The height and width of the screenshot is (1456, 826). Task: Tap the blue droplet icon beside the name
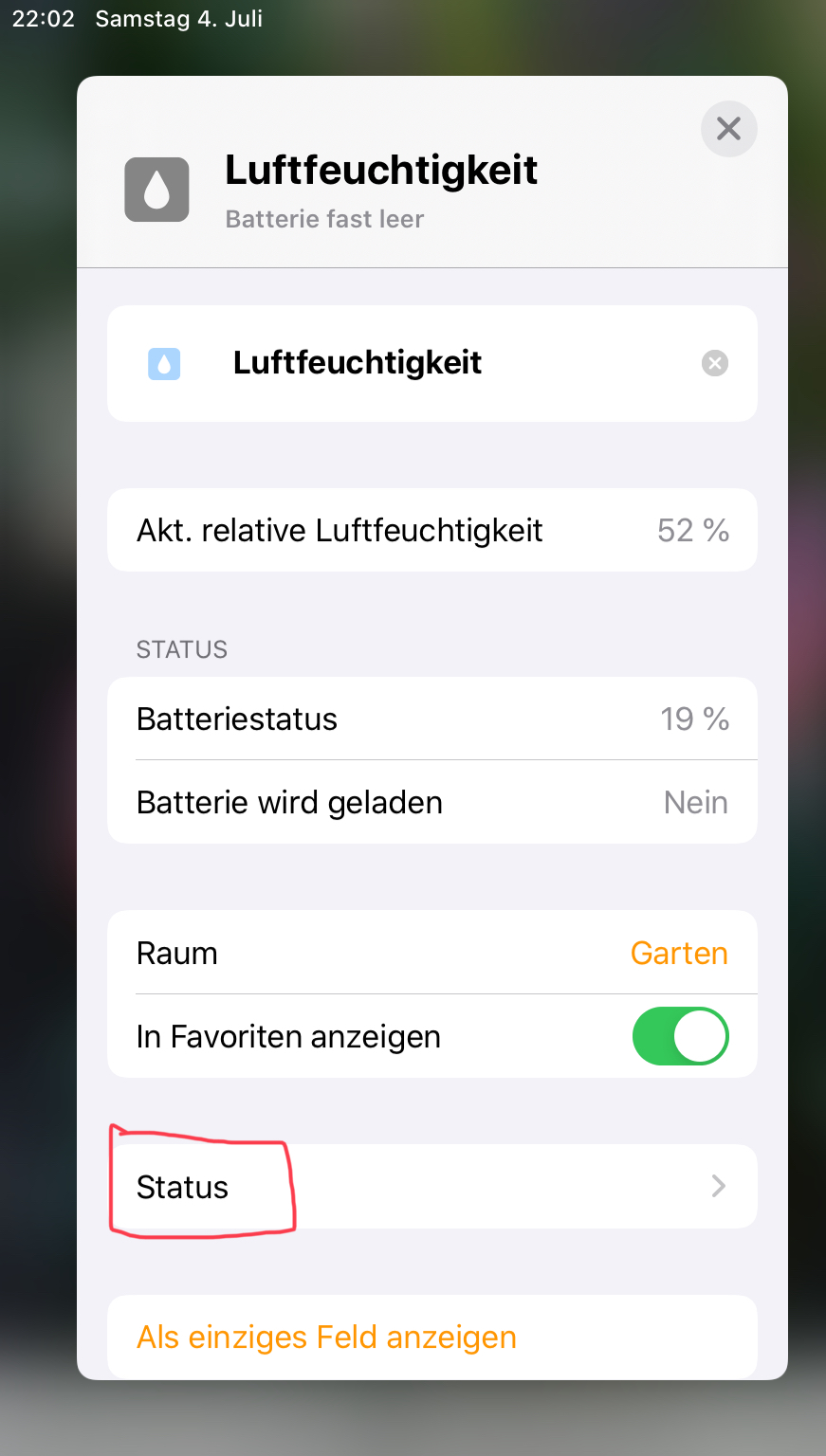point(164,364)
